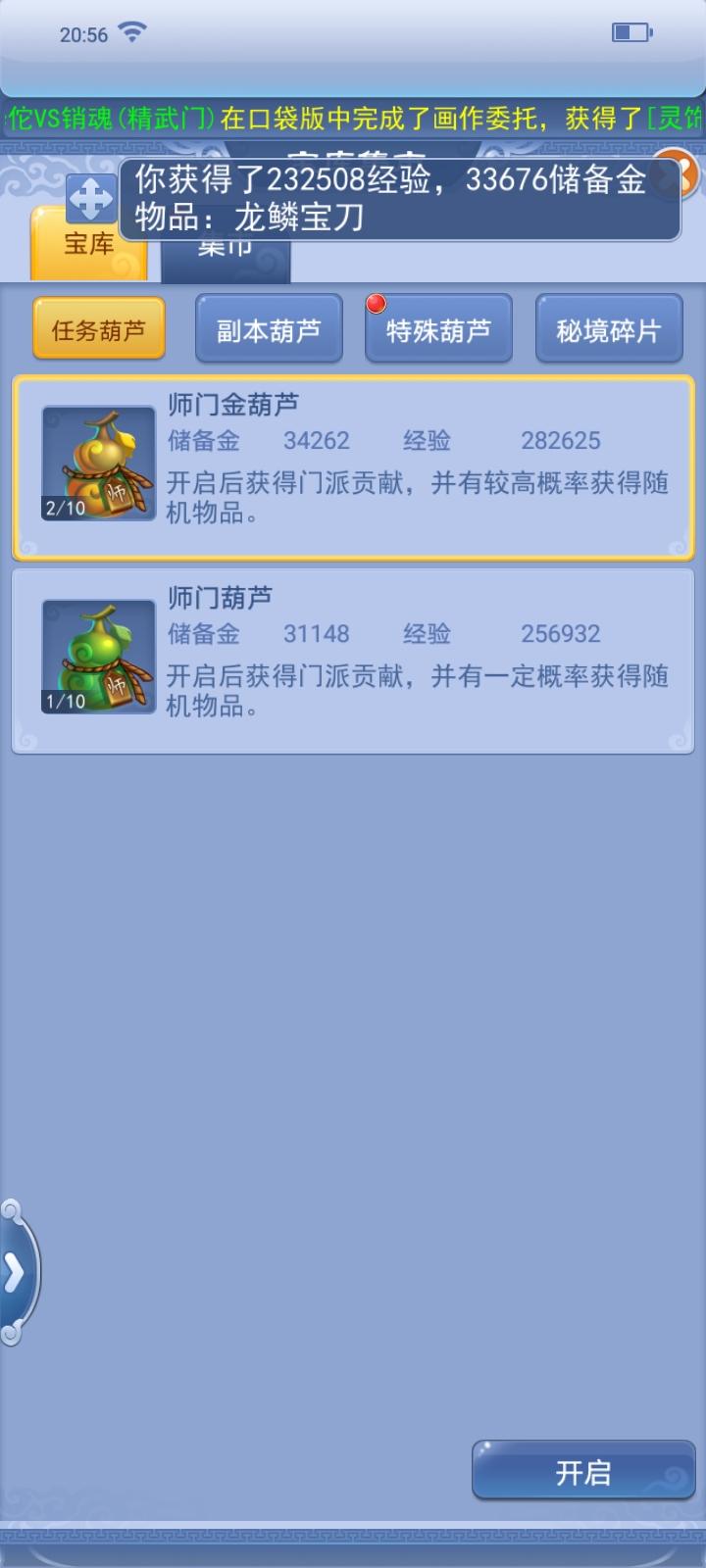Switch to the 宝库 tab
This screenshot has width=706, height=1568.
[x=88, y=245]
